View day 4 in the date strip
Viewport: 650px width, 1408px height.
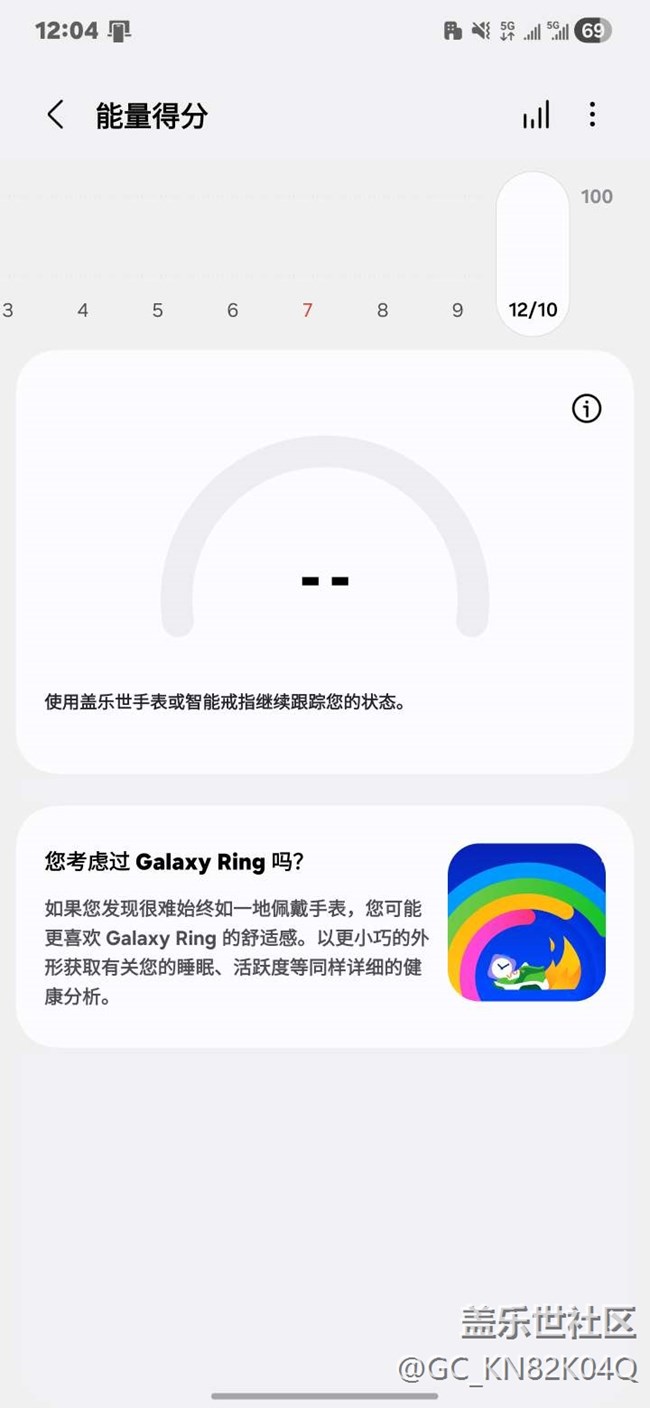[82, 310]
